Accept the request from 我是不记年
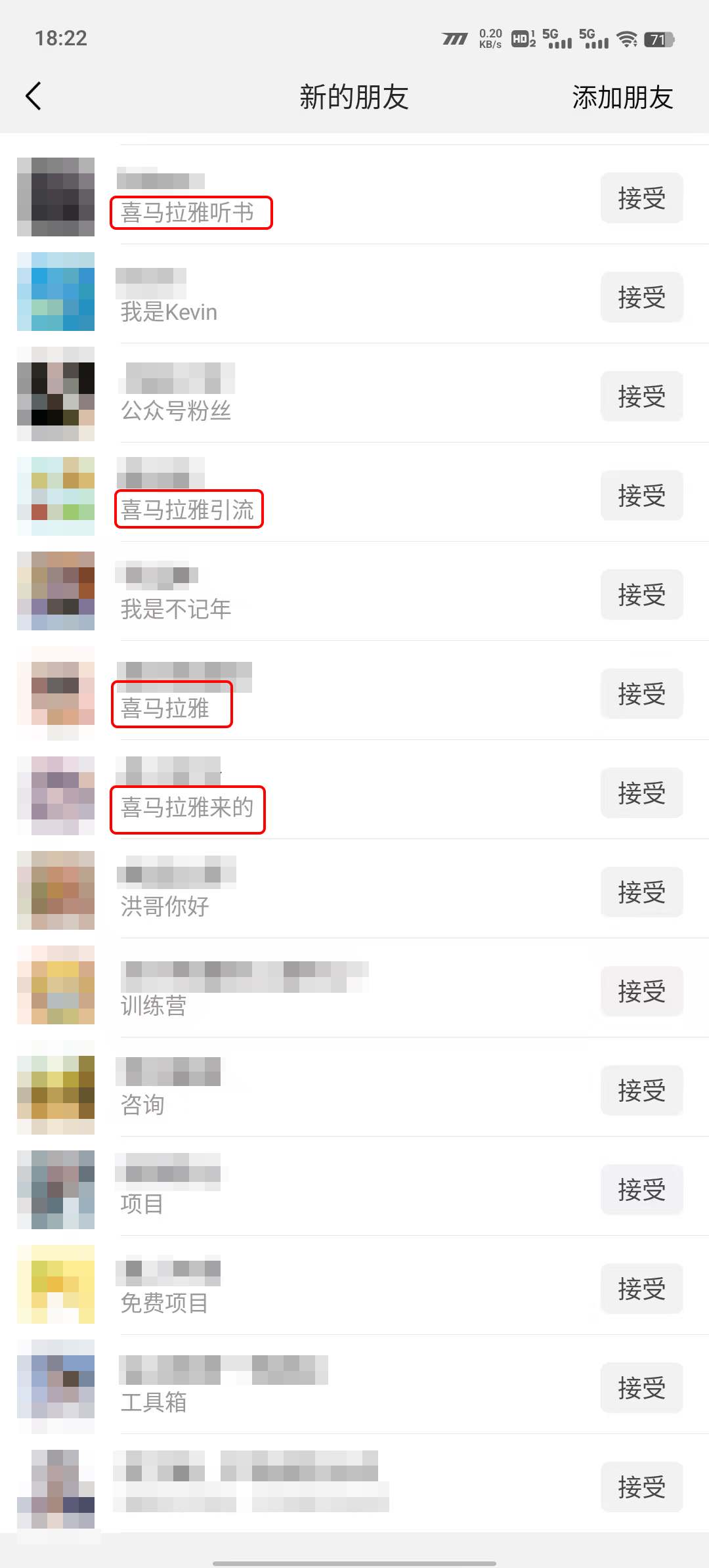 tap(641, 595)
